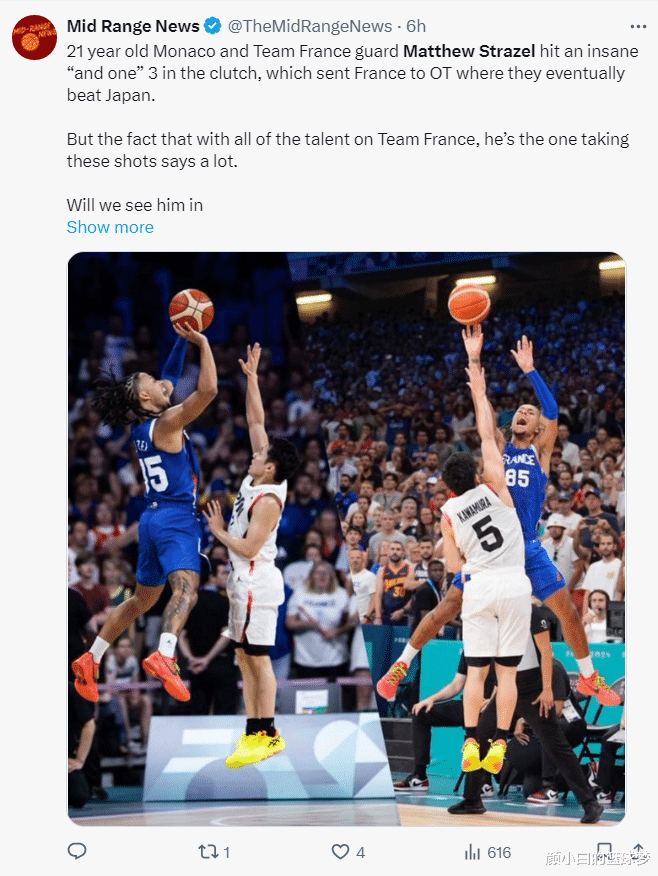This screenshot has height=876, width=658.
Task: View the tweet's analytics showing 616 views
Action: point(473,852)
